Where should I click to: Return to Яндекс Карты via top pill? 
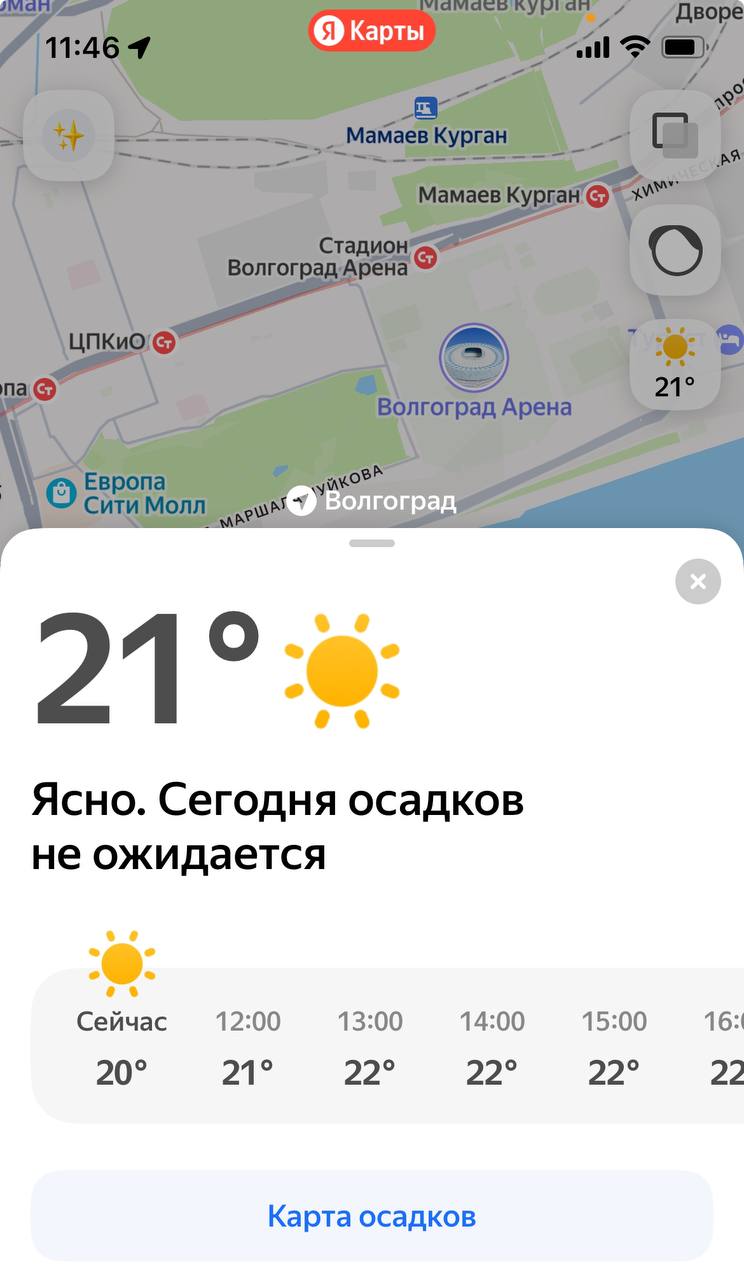coord(372,31)
